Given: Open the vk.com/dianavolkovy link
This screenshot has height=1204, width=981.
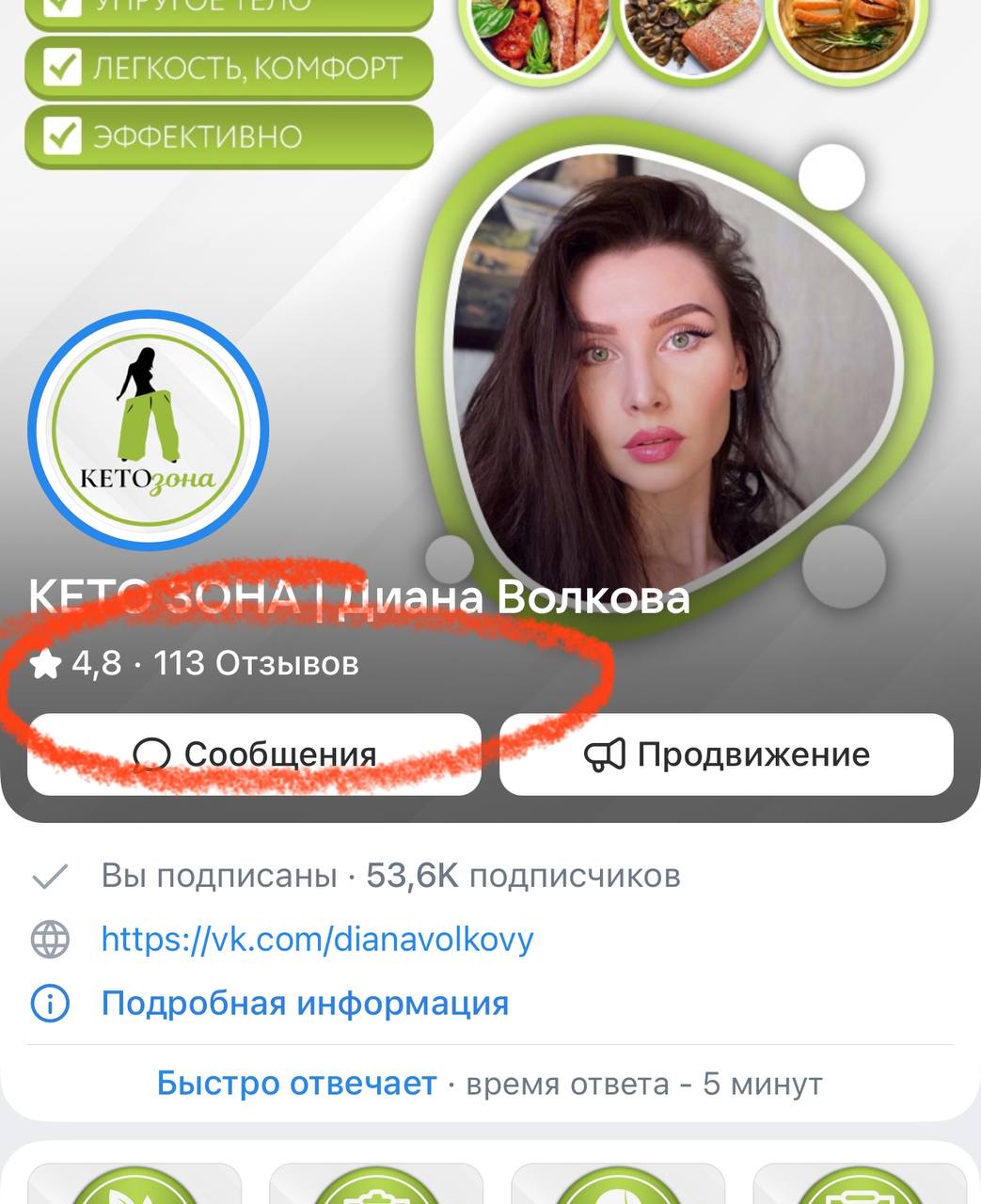Looking at the screenshot, I should point(317,939).
